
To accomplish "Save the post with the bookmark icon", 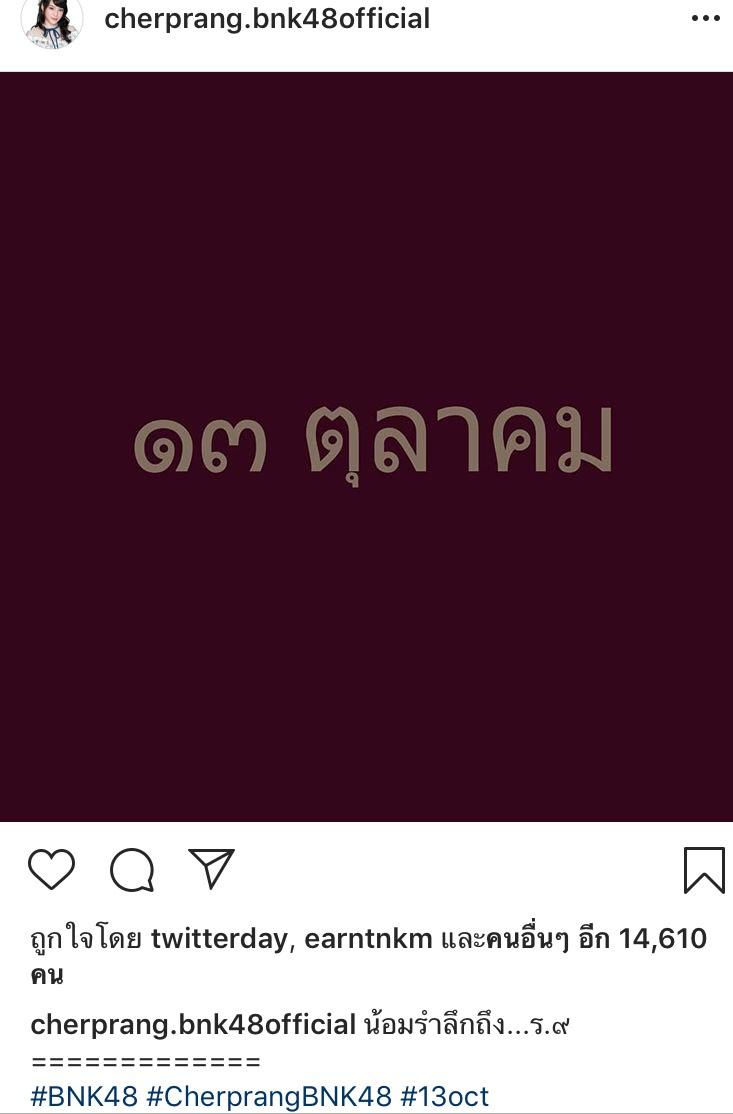I will 704,870.
